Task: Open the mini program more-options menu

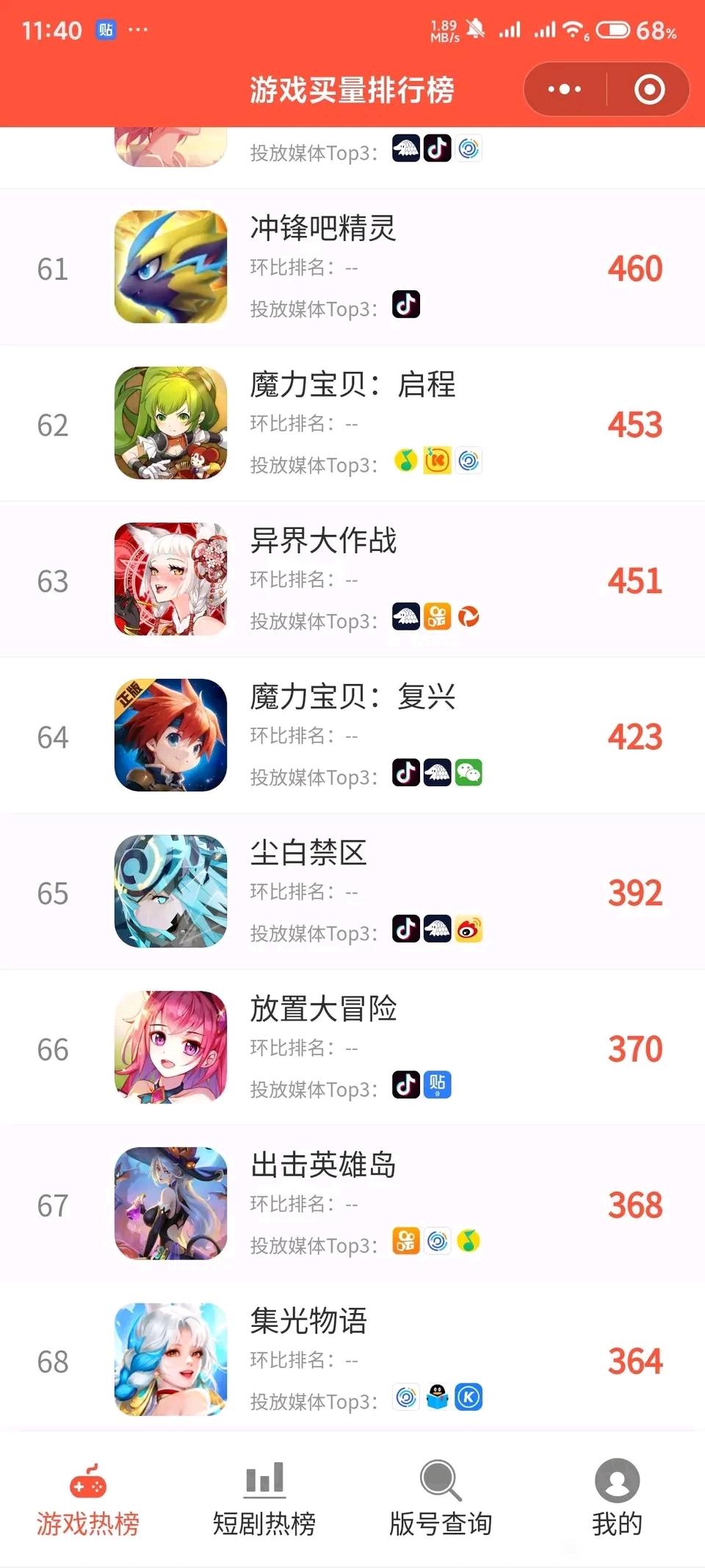Action: (564, 90)
